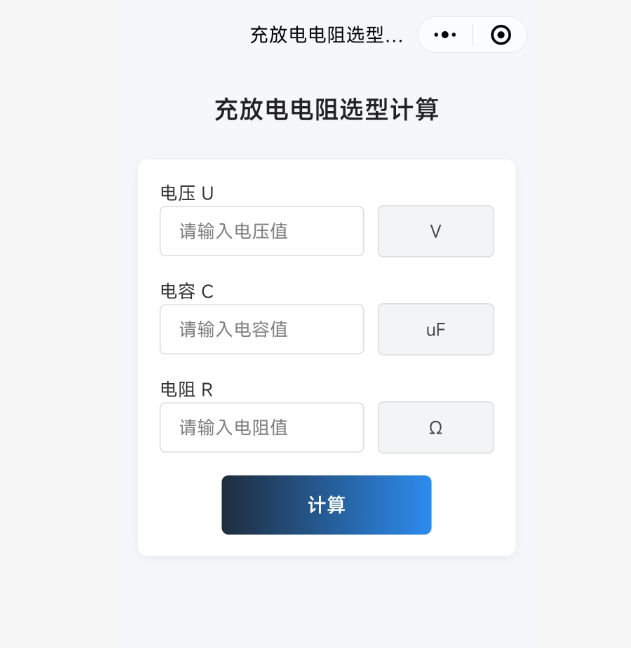Change the capacitance unit uF
Image resolution: width=631 pixels, height=648 pixels.
pos(435,329)
